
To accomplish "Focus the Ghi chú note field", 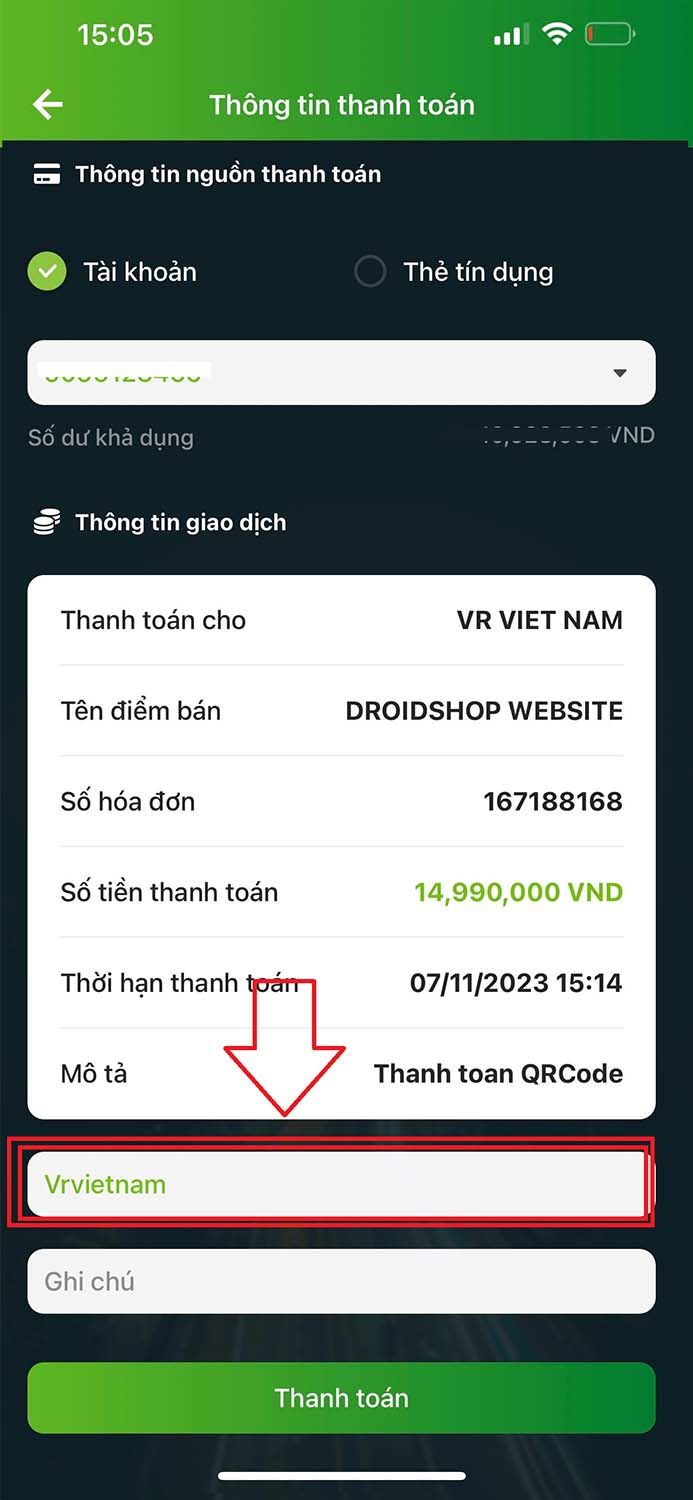I will [341, 1281].
